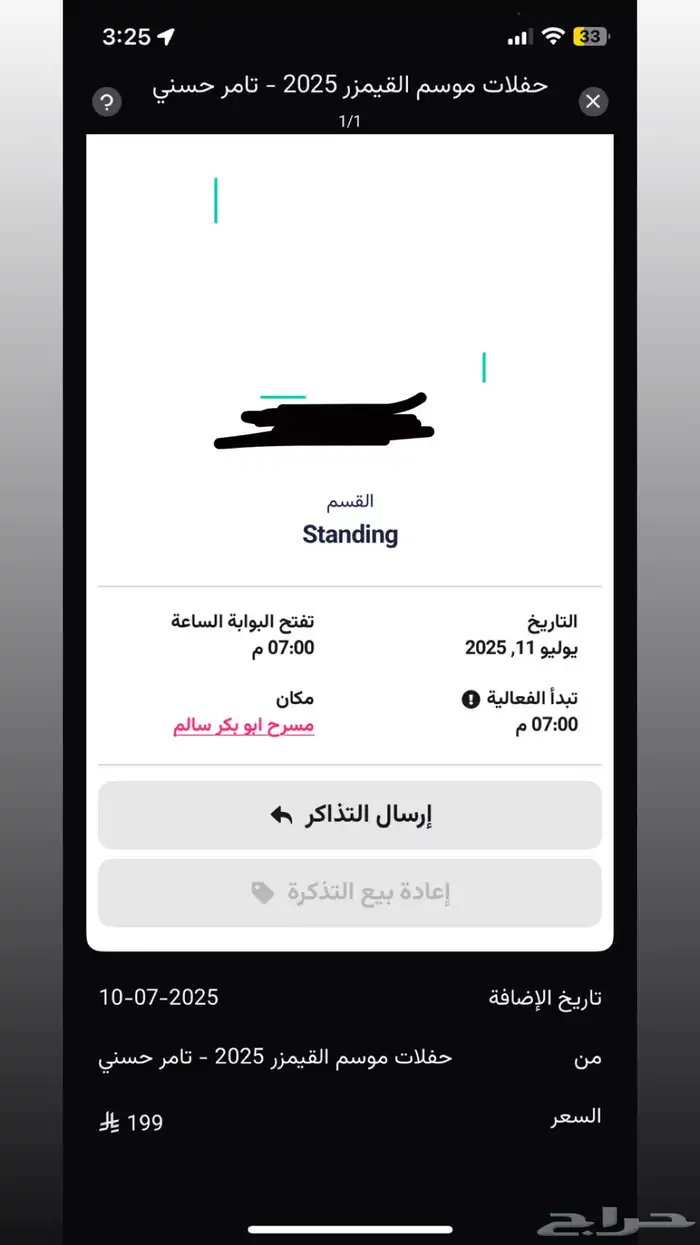
Task: Tap the إرسال التذاكر send tickets button
Action: (350, 815)
